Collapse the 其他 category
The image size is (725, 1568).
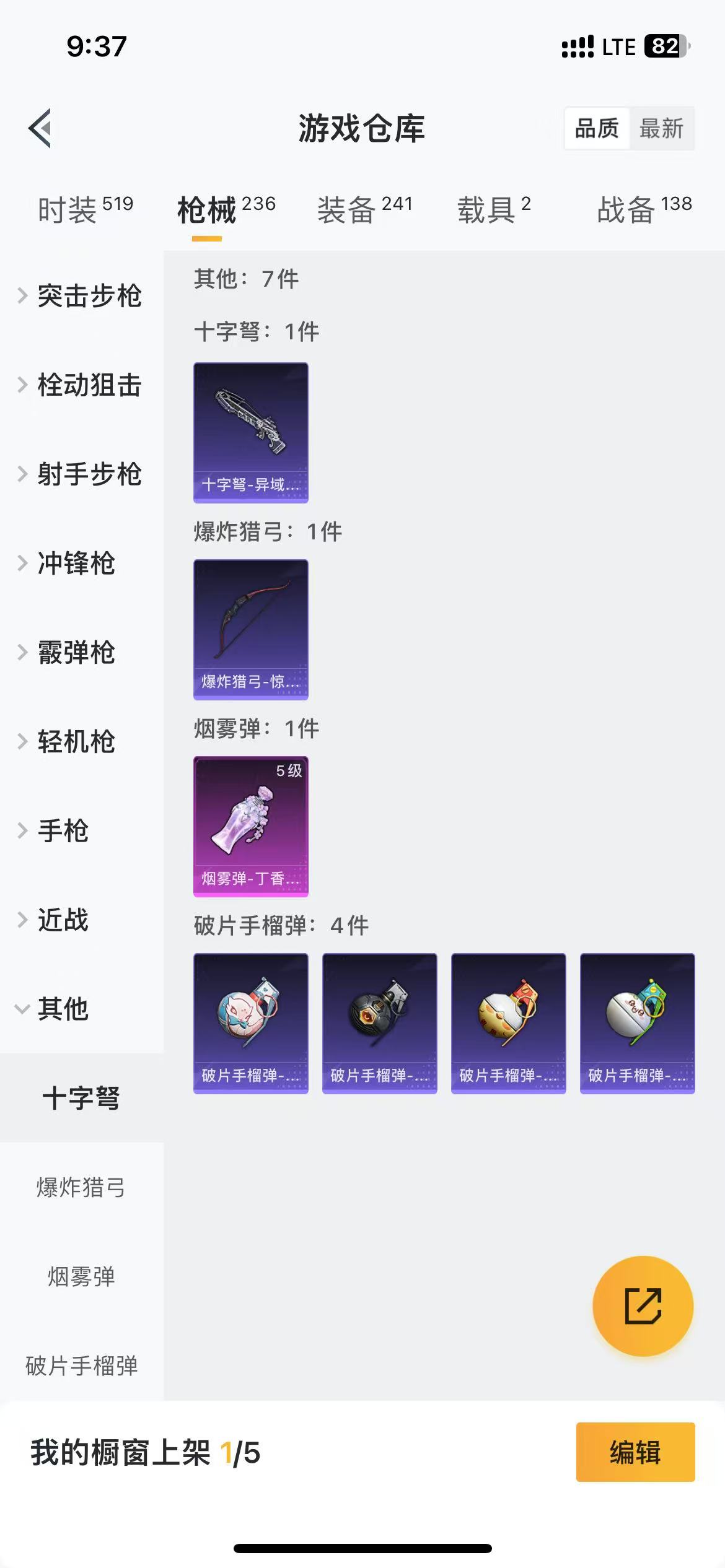pos(82,1009)
